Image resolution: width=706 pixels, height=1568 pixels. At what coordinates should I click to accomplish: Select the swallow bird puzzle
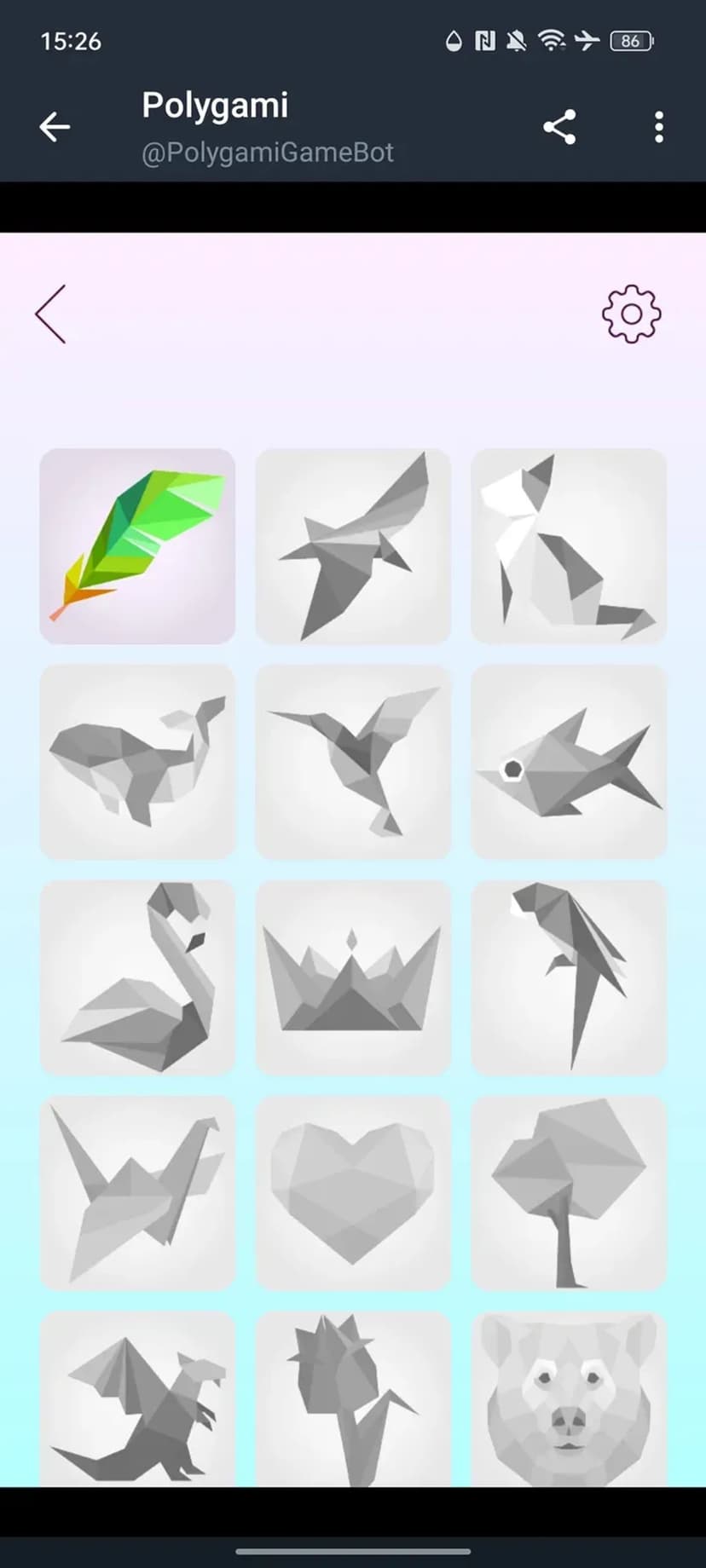[353, 546]
